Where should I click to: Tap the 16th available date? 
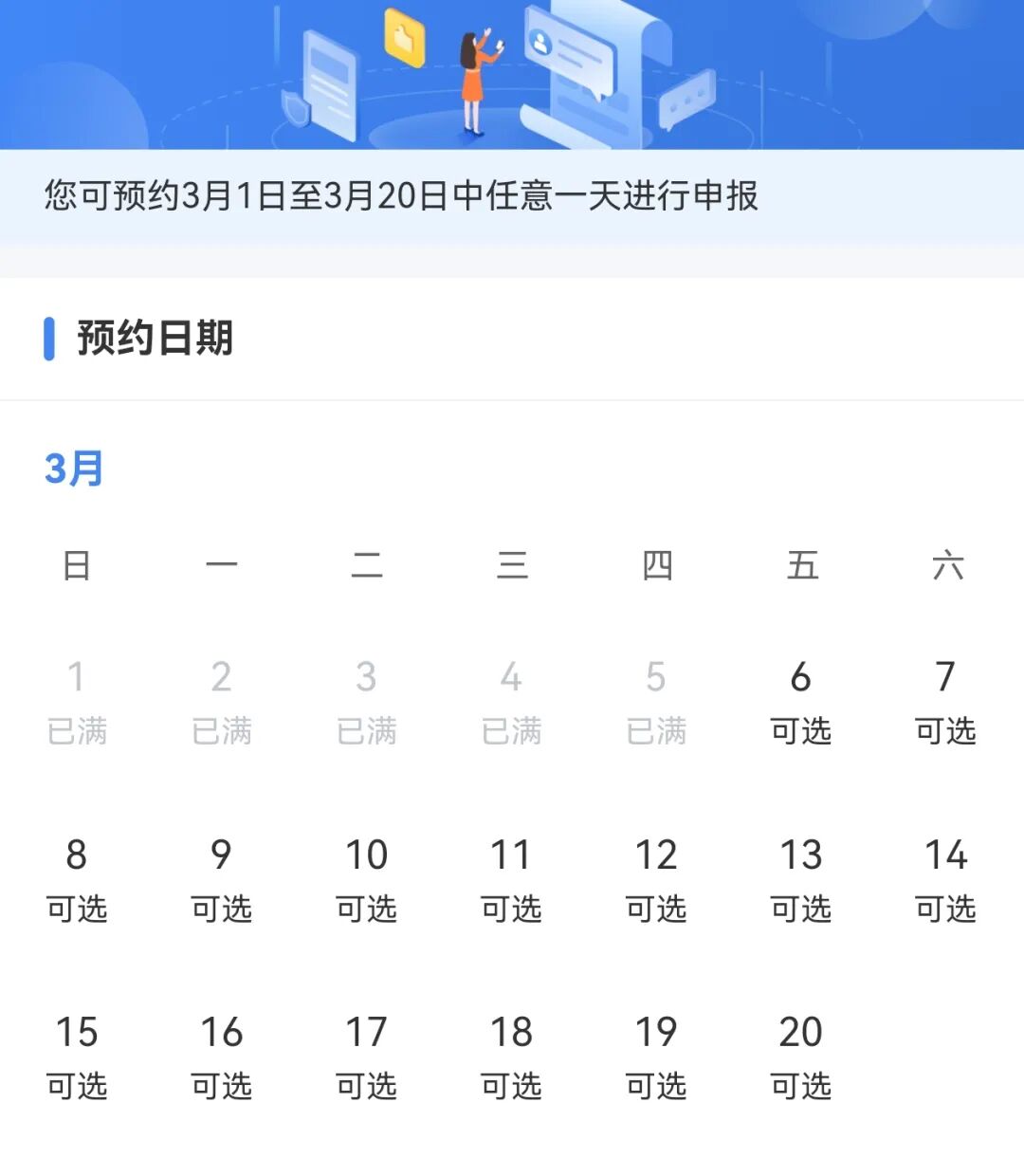(221, 1057)
